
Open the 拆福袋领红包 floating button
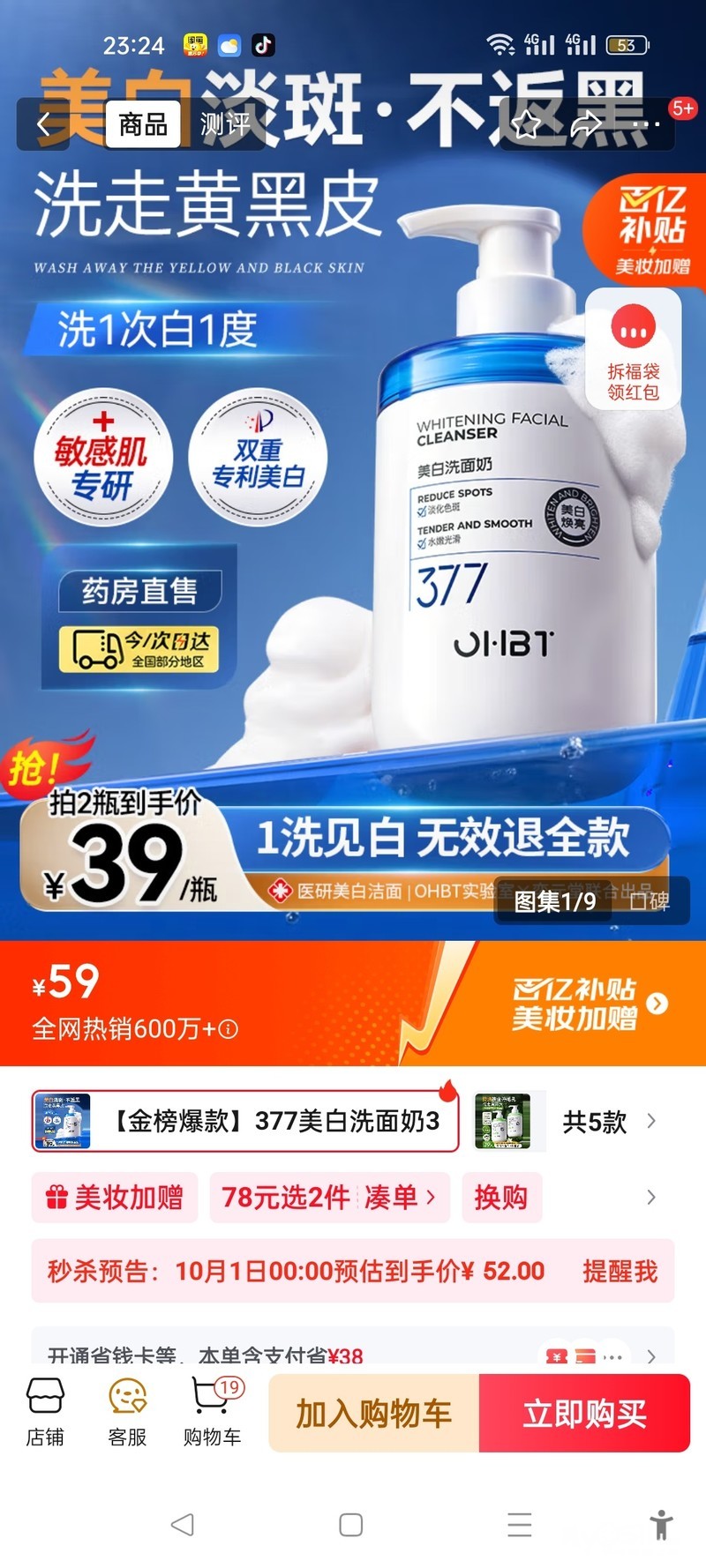click(x=633, y=350)
